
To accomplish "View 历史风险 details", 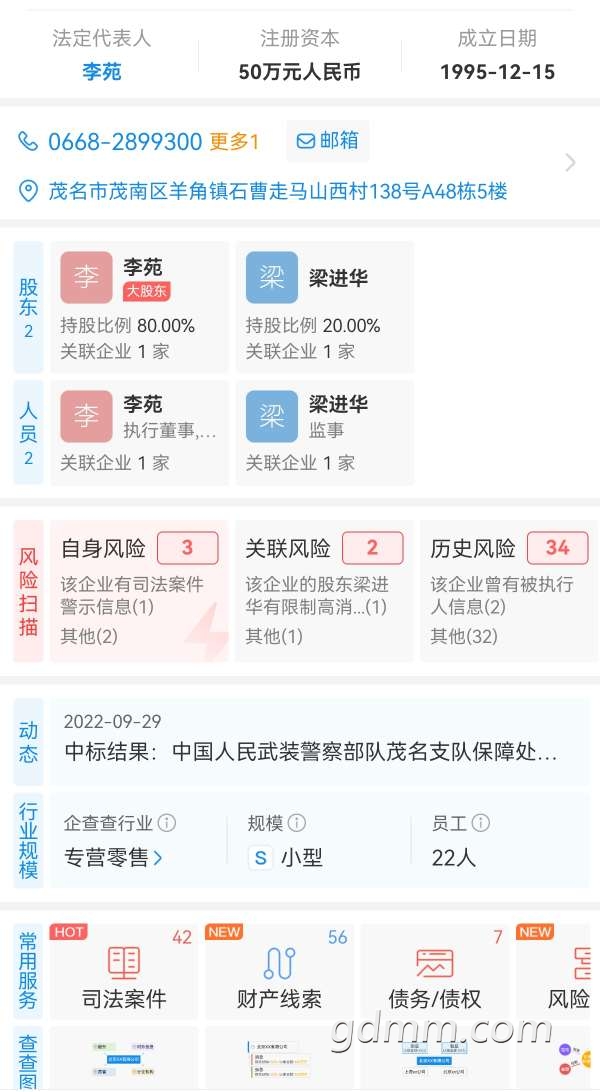I will tap(508, 591).
